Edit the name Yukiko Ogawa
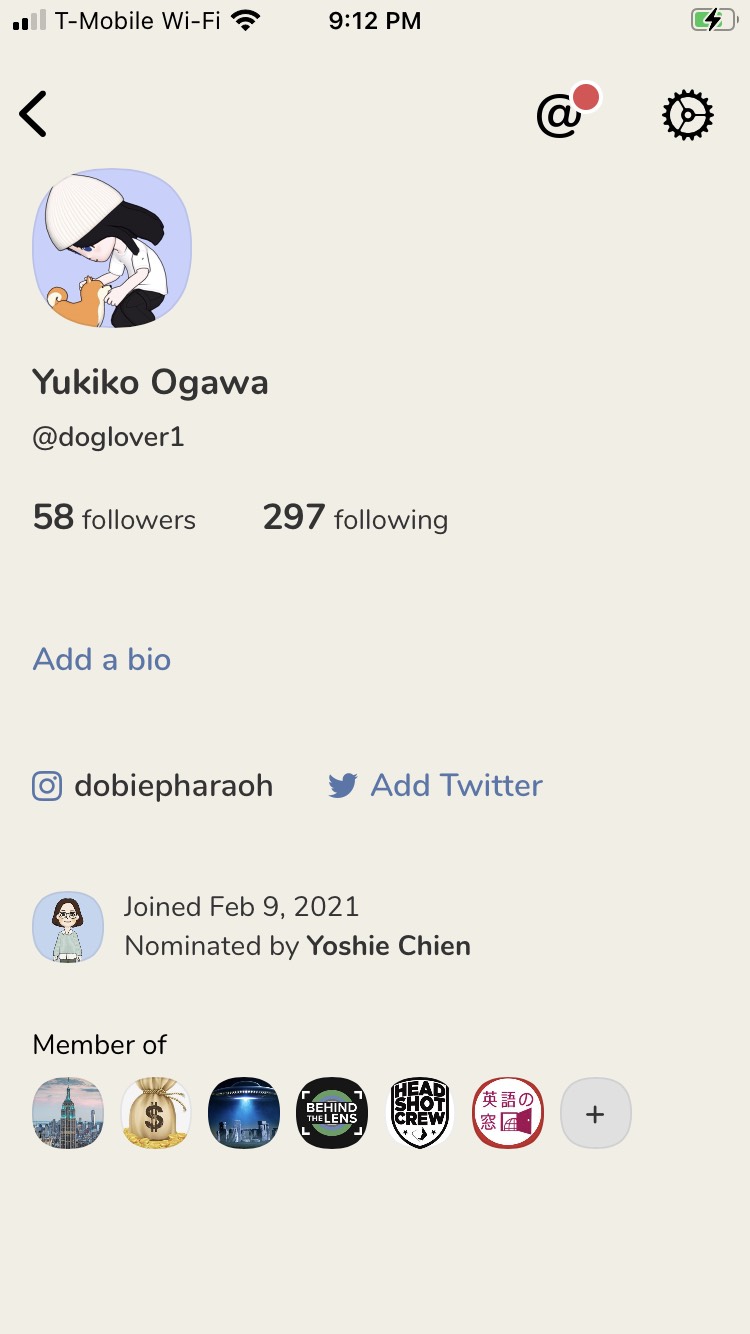The height and width of the screenshot is (1334, 750). (x=150, y=382)
